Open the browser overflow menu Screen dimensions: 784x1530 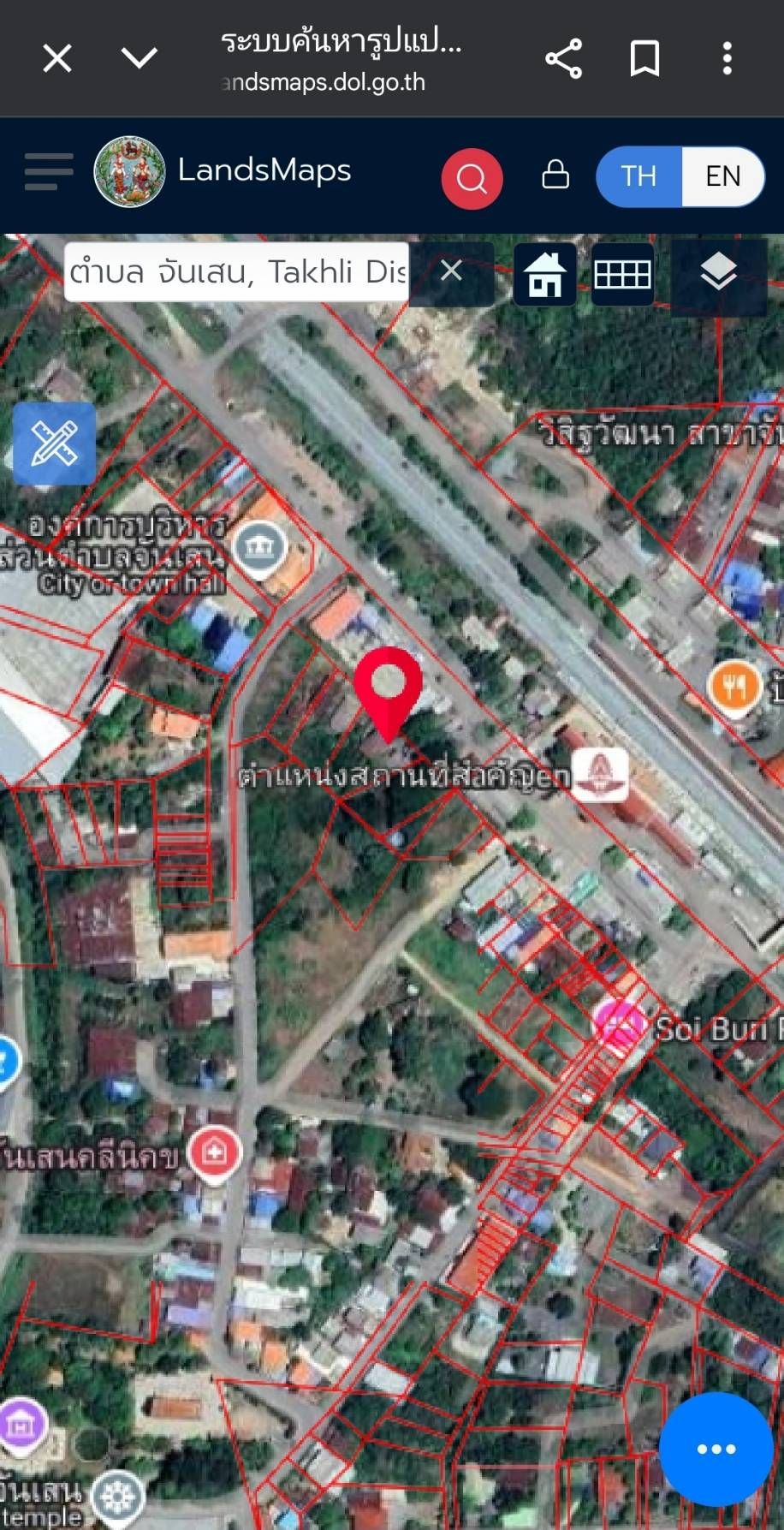coord(727,58)
